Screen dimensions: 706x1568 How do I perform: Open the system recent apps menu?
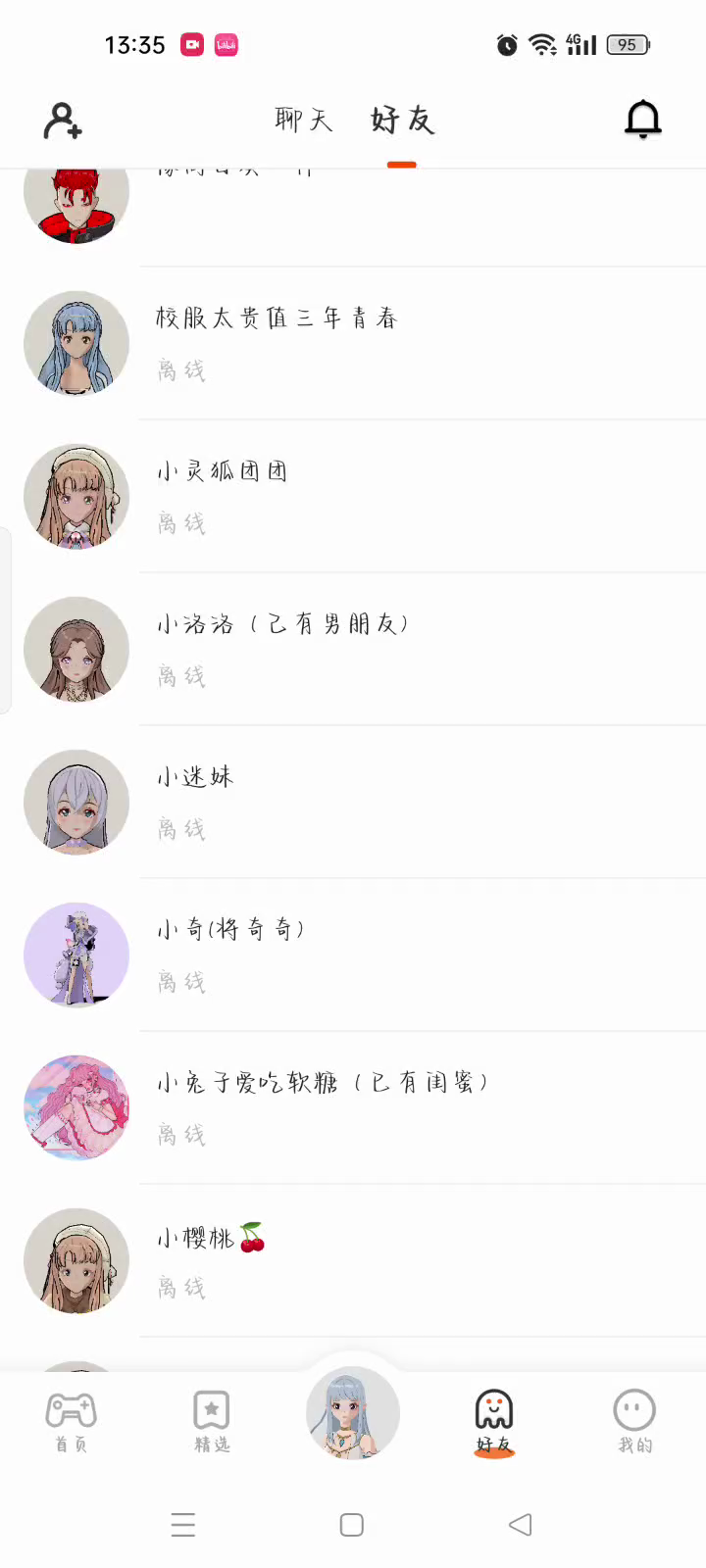[183, 1525]
